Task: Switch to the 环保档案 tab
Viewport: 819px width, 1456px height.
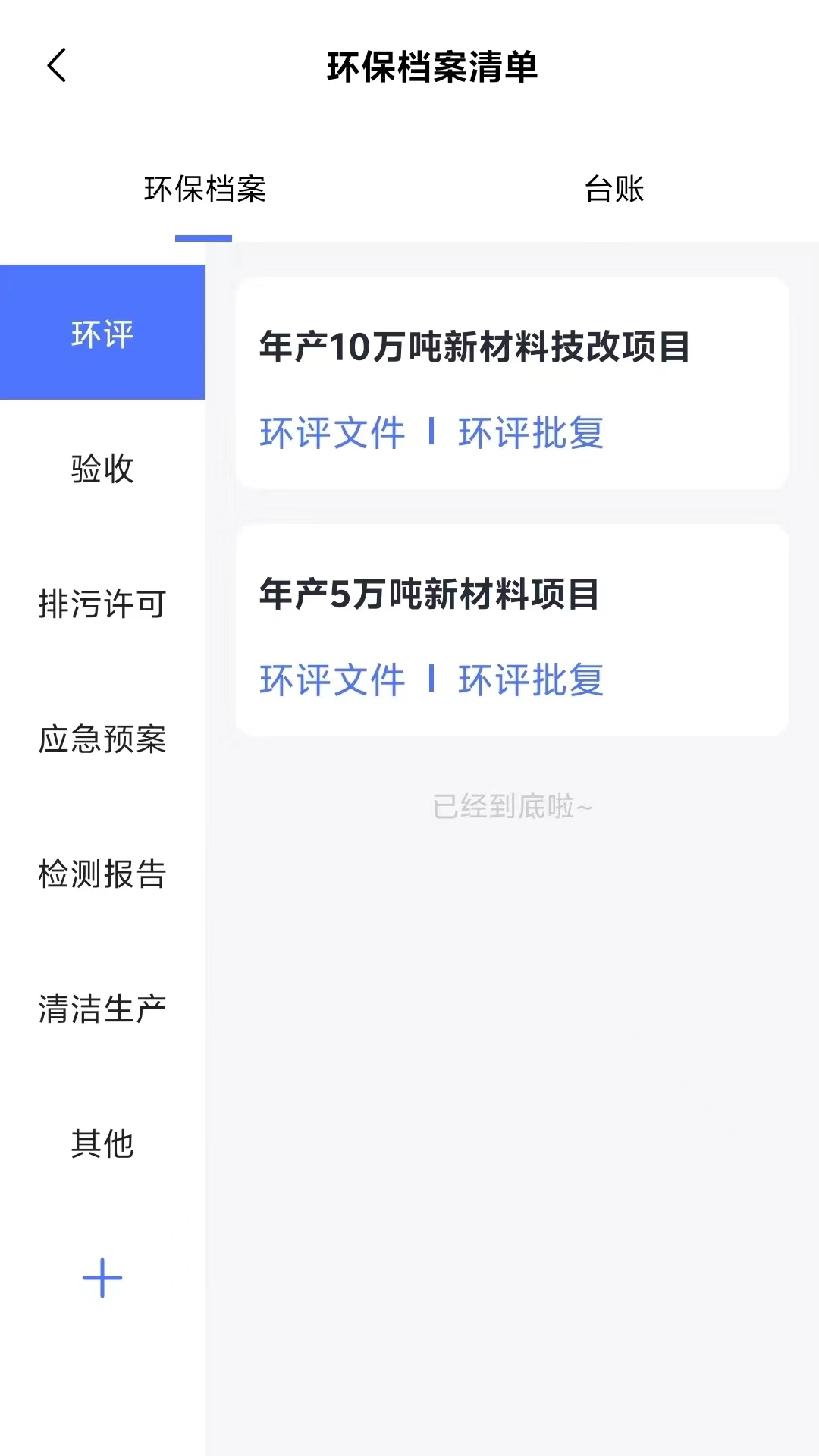Action: pos(209,191)
